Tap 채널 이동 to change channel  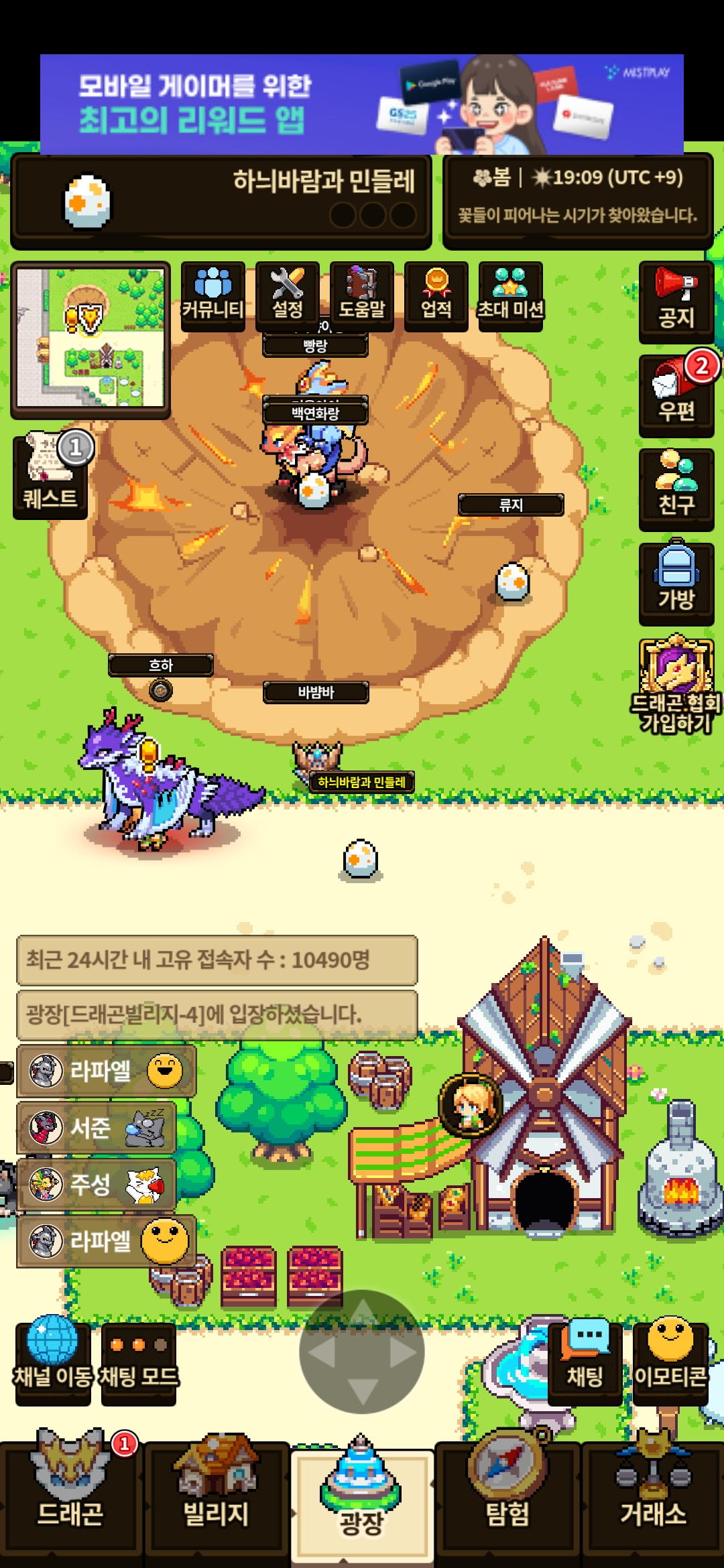pyautogui.click(x=53, y=1362)
